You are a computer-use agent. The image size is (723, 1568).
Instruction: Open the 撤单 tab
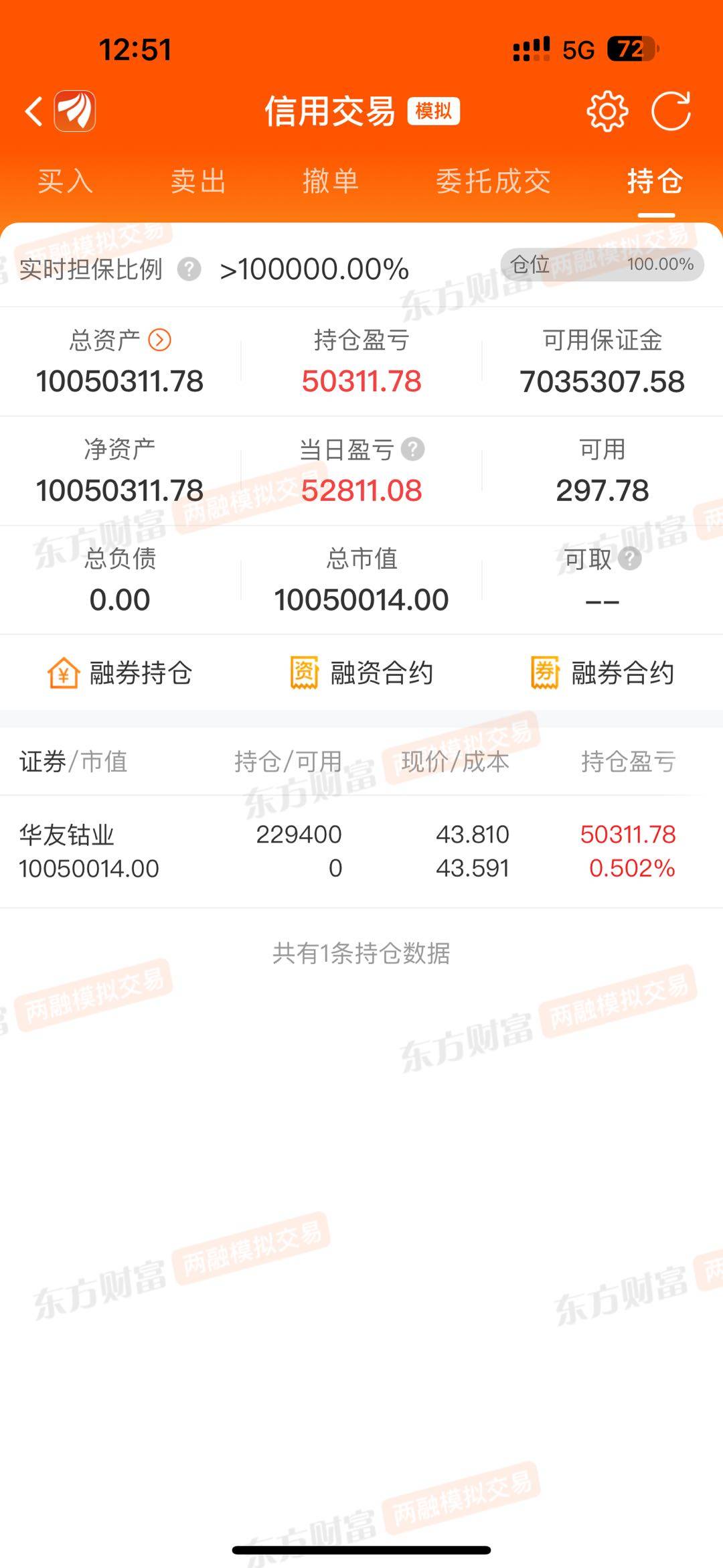pyautogui.click(x=331, y=182)
